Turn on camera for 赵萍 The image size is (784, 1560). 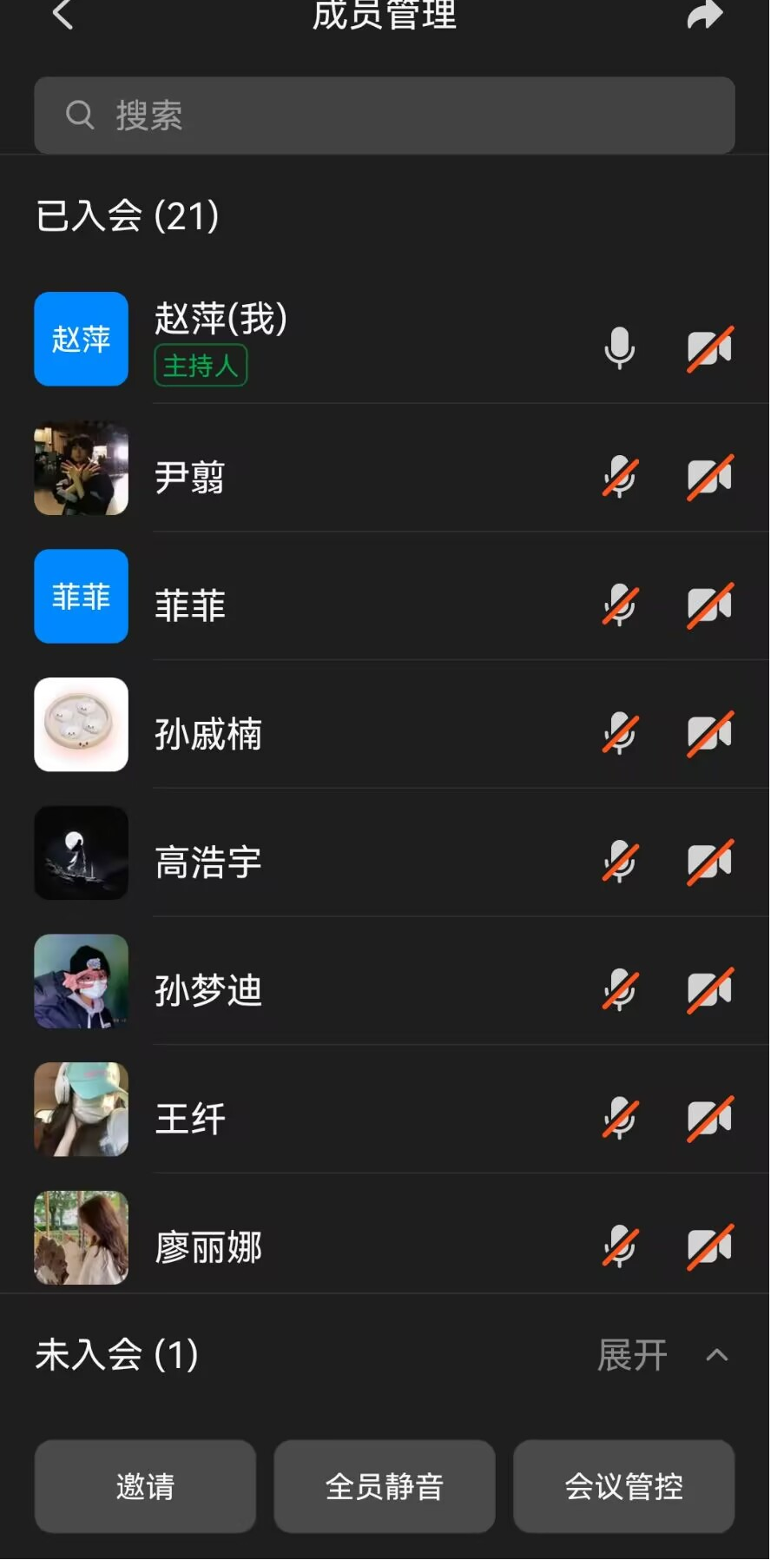[709, 348]
